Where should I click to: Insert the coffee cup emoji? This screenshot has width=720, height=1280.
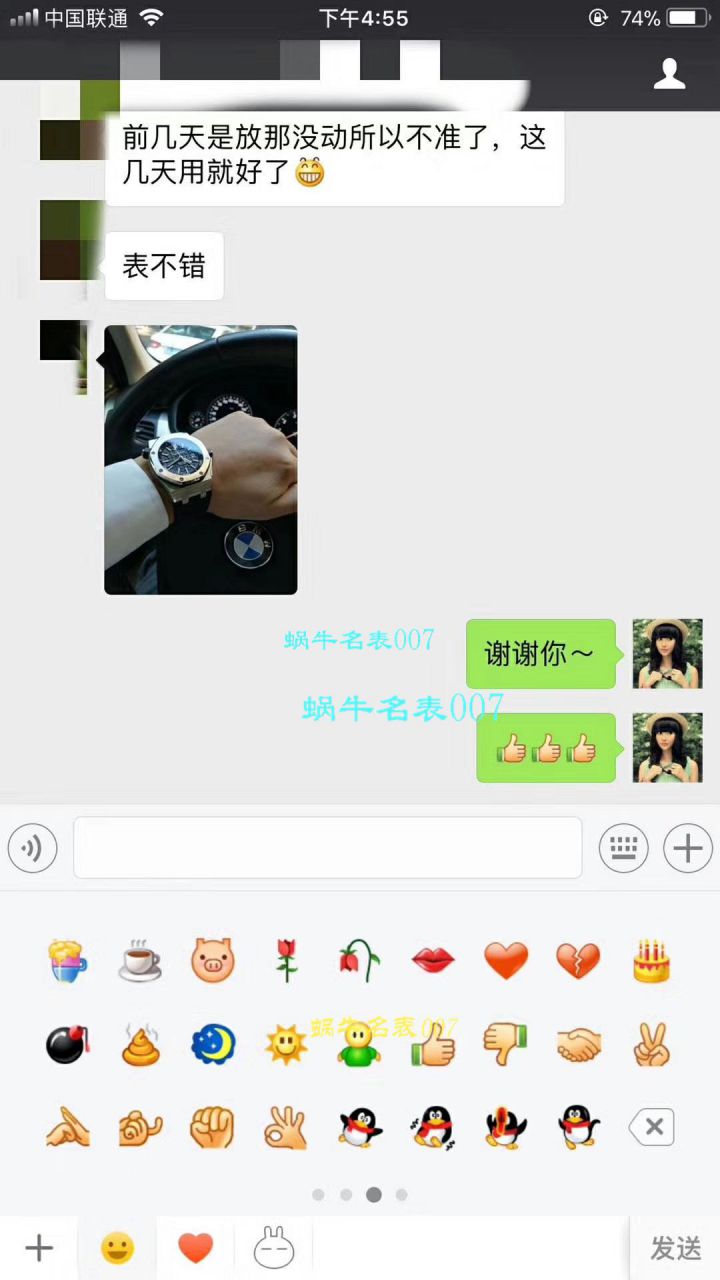140,962
